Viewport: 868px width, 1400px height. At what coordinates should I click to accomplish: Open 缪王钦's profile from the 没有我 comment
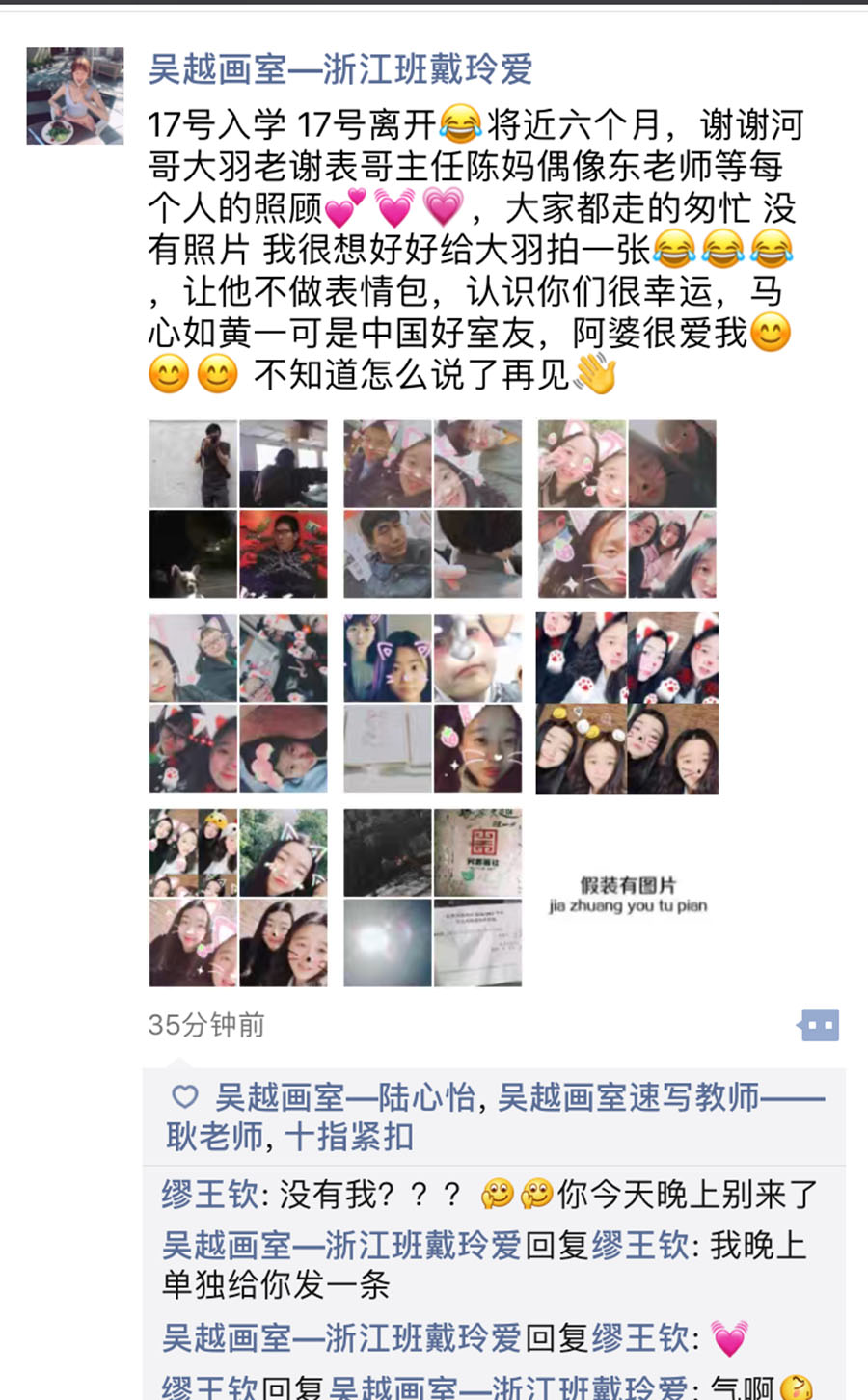209,1195
